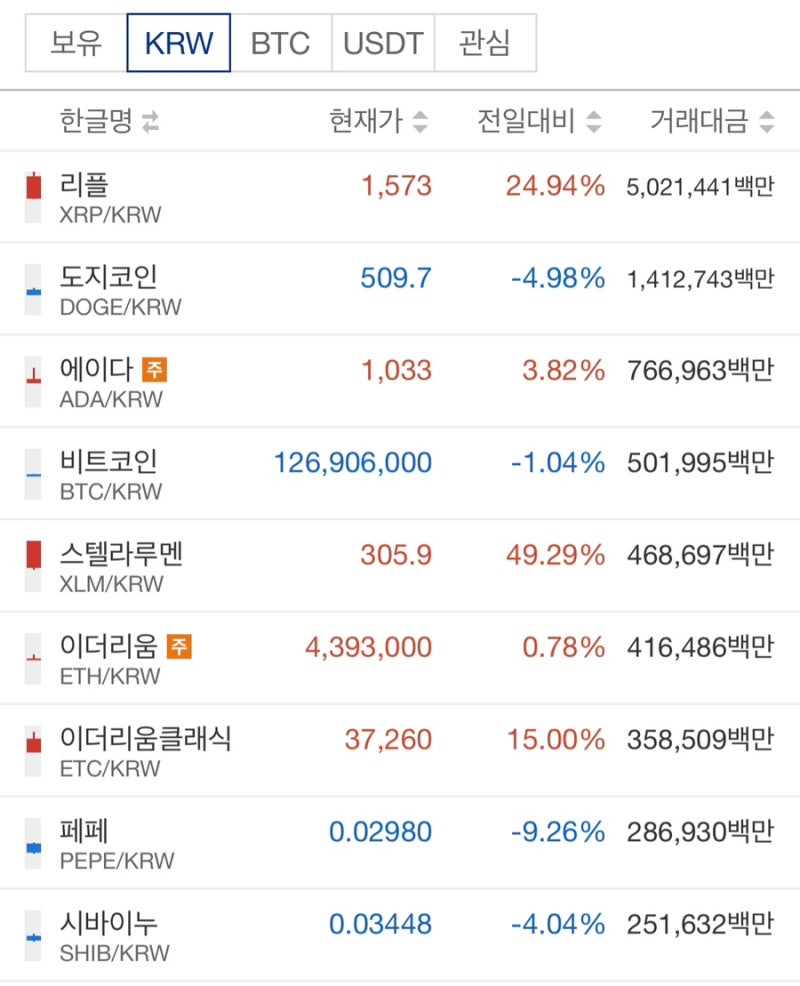View the 리플 XRP/KRW details
The width and height of the screenshot is (800, 986).
[400, 190]
